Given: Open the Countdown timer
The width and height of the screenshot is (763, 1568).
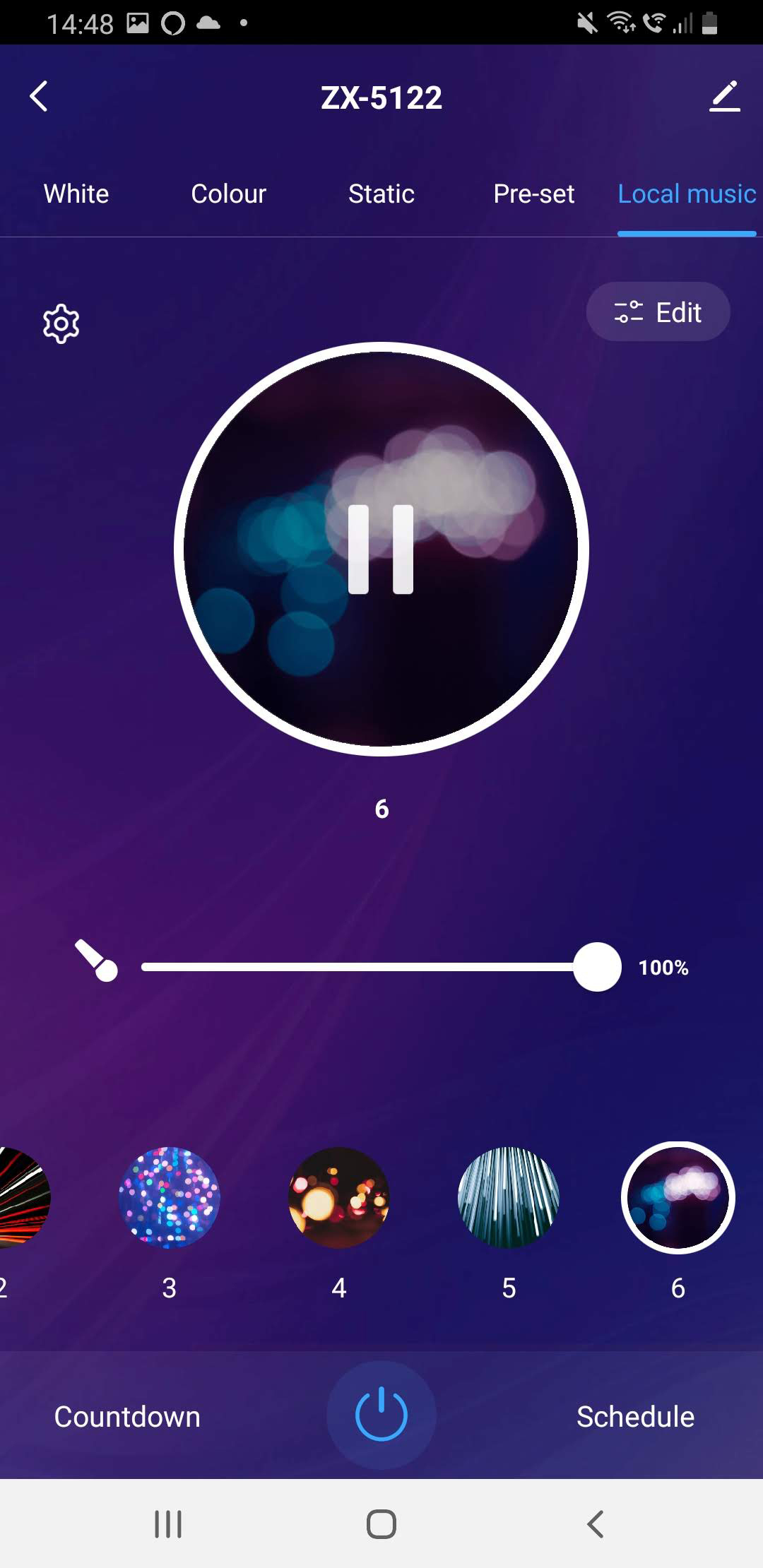Looking at the screenshot, I should pyautogui.click(x=127, y=1416).
